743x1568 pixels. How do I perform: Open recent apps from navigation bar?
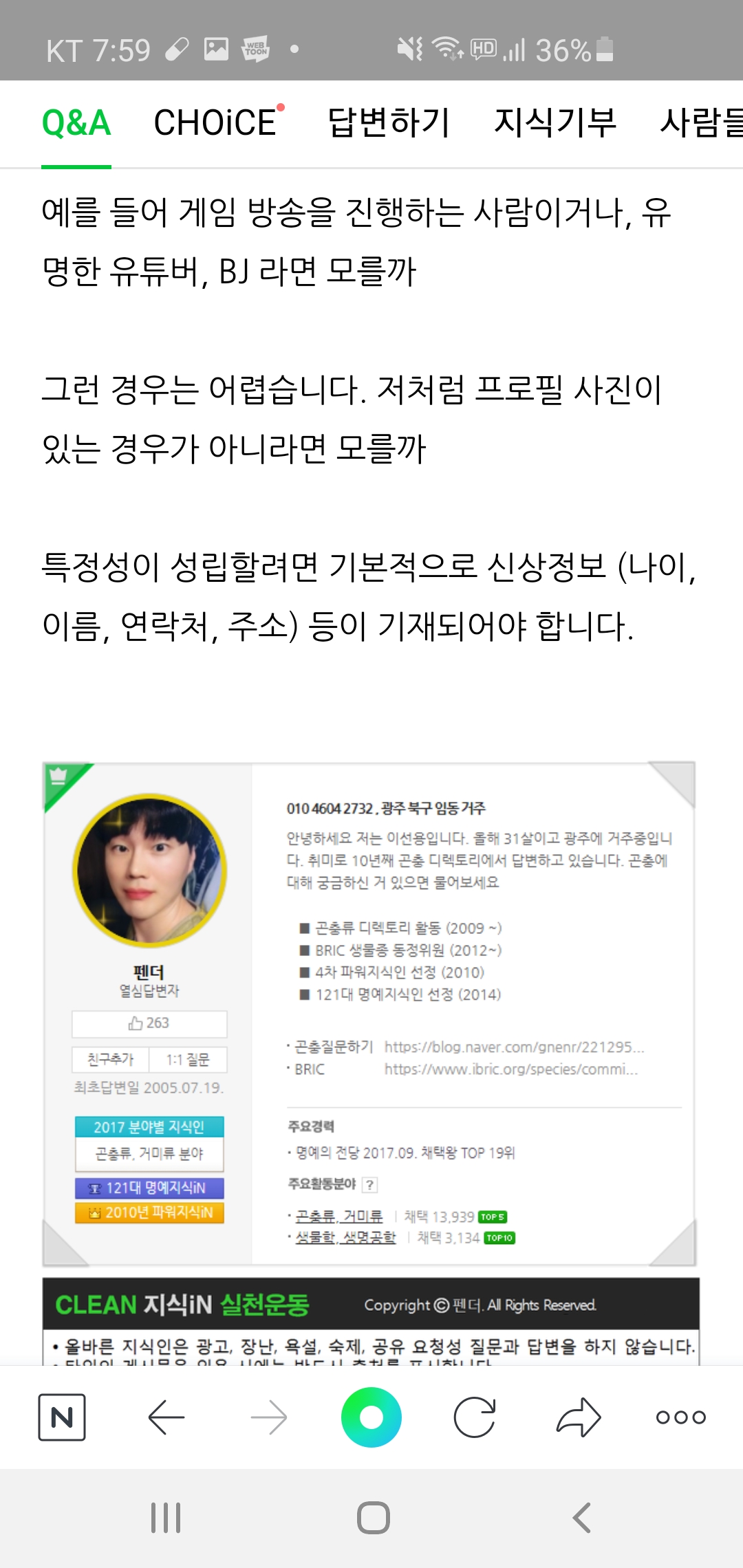click(x=166, y=1518)
